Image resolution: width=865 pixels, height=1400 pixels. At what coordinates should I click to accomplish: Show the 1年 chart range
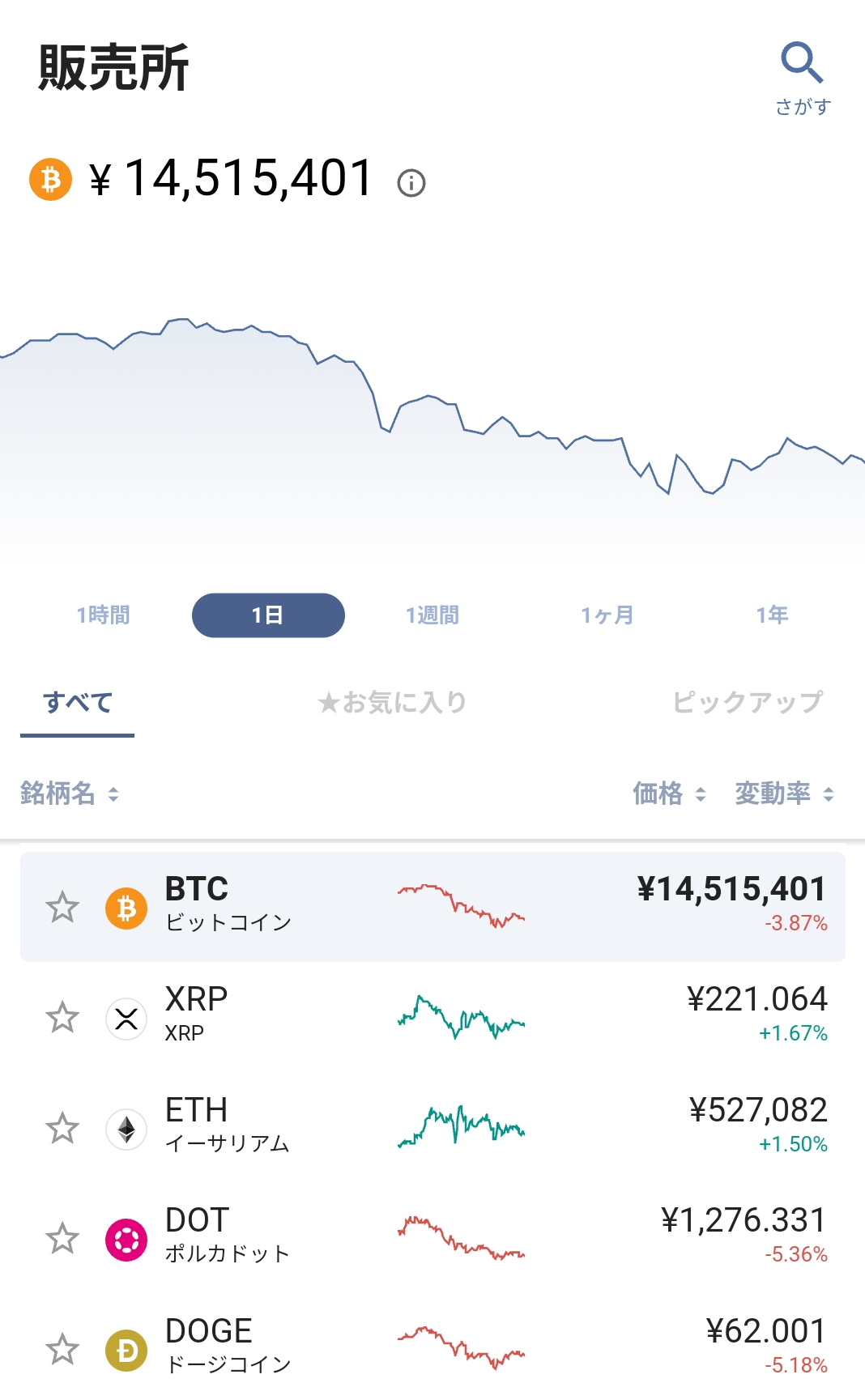(772, 615)
